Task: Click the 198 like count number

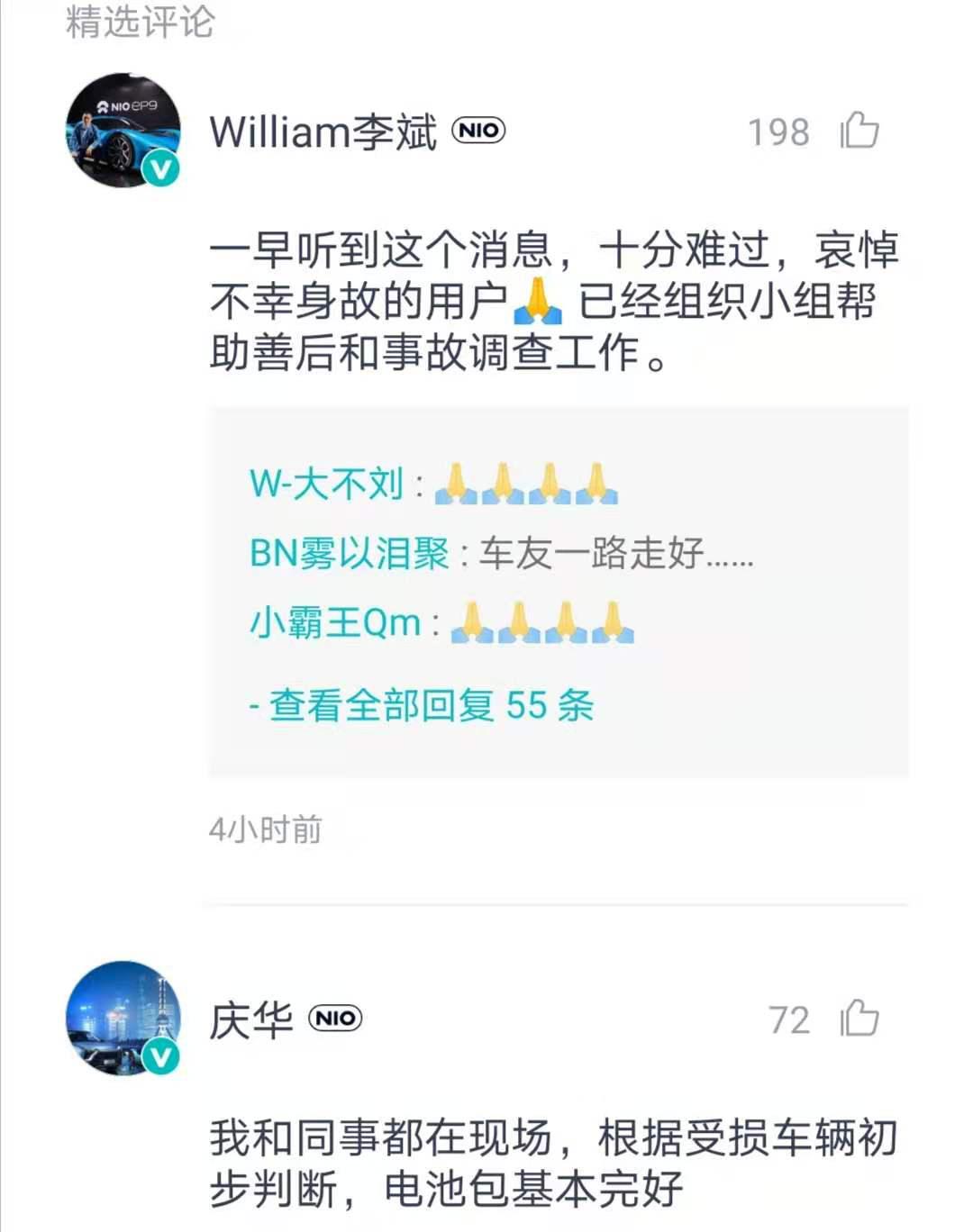Action: 778,130
